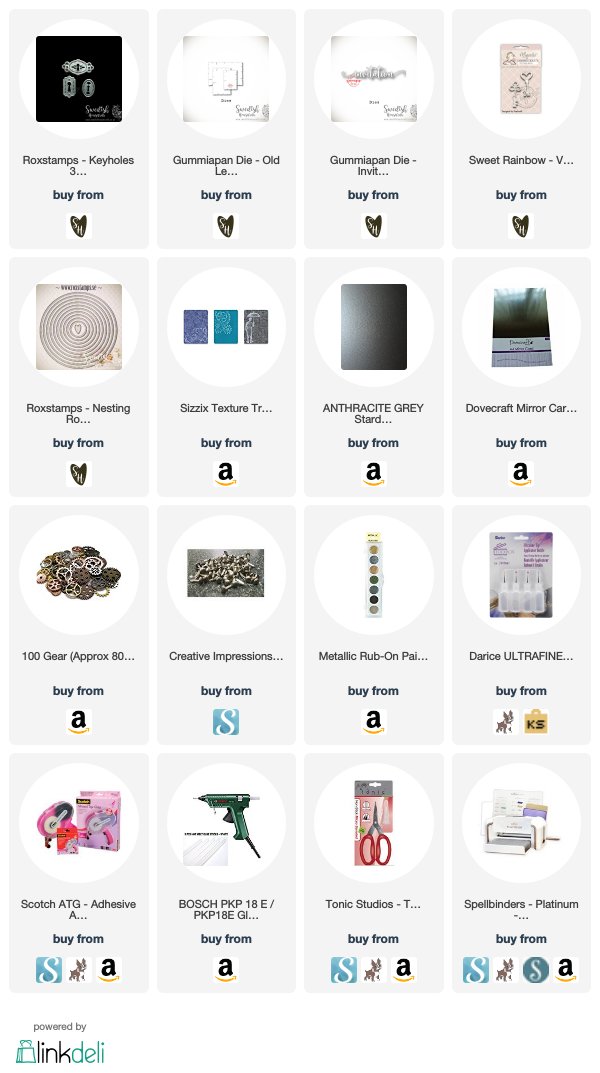Viewport: 600px width, 1073px height.
Task: Buy Scotch ATG Adhesive from Amazon
Action: (108, 970)
